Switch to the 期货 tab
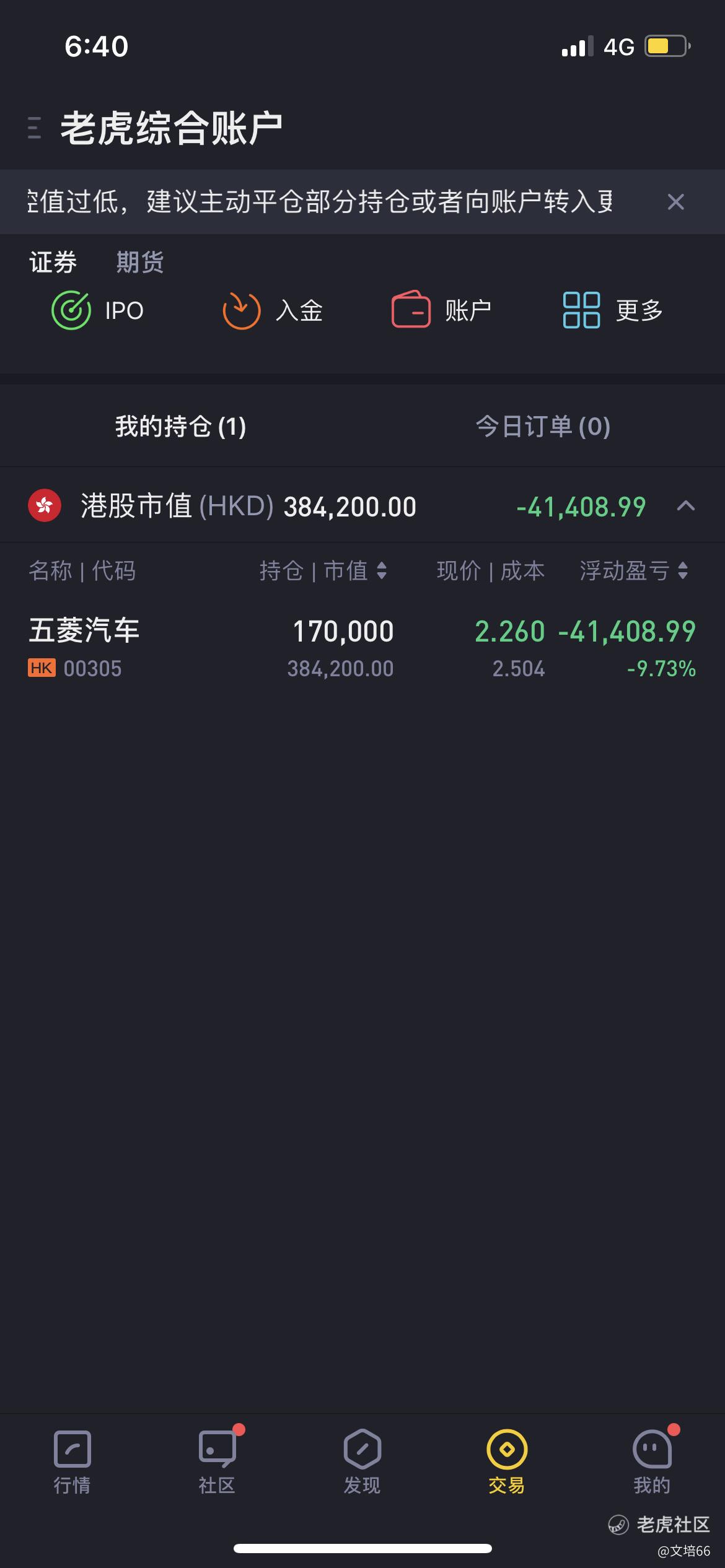 point(140,262)
